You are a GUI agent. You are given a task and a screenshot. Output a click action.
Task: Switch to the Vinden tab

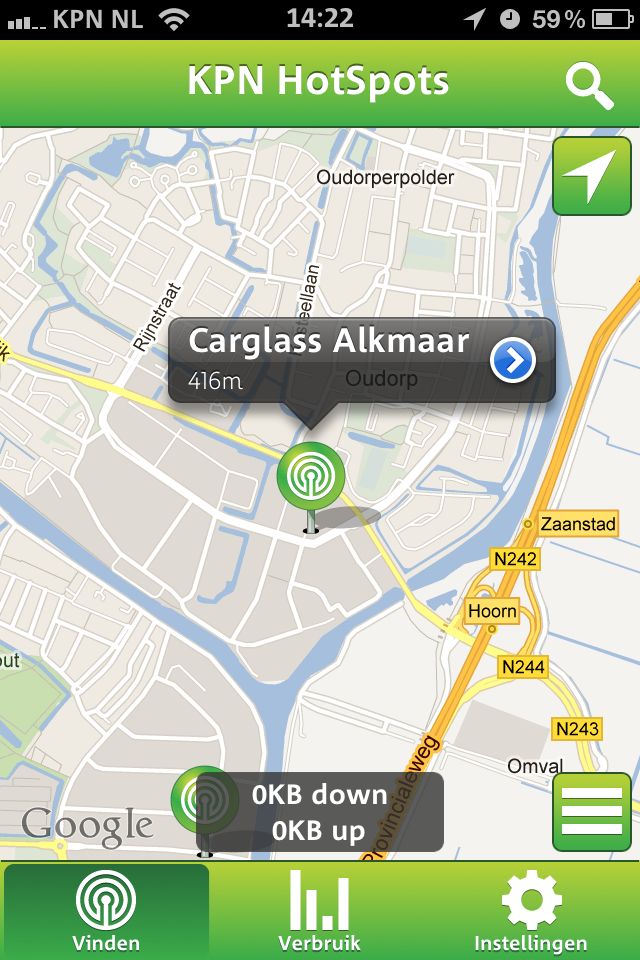click(x=106, y=911)
